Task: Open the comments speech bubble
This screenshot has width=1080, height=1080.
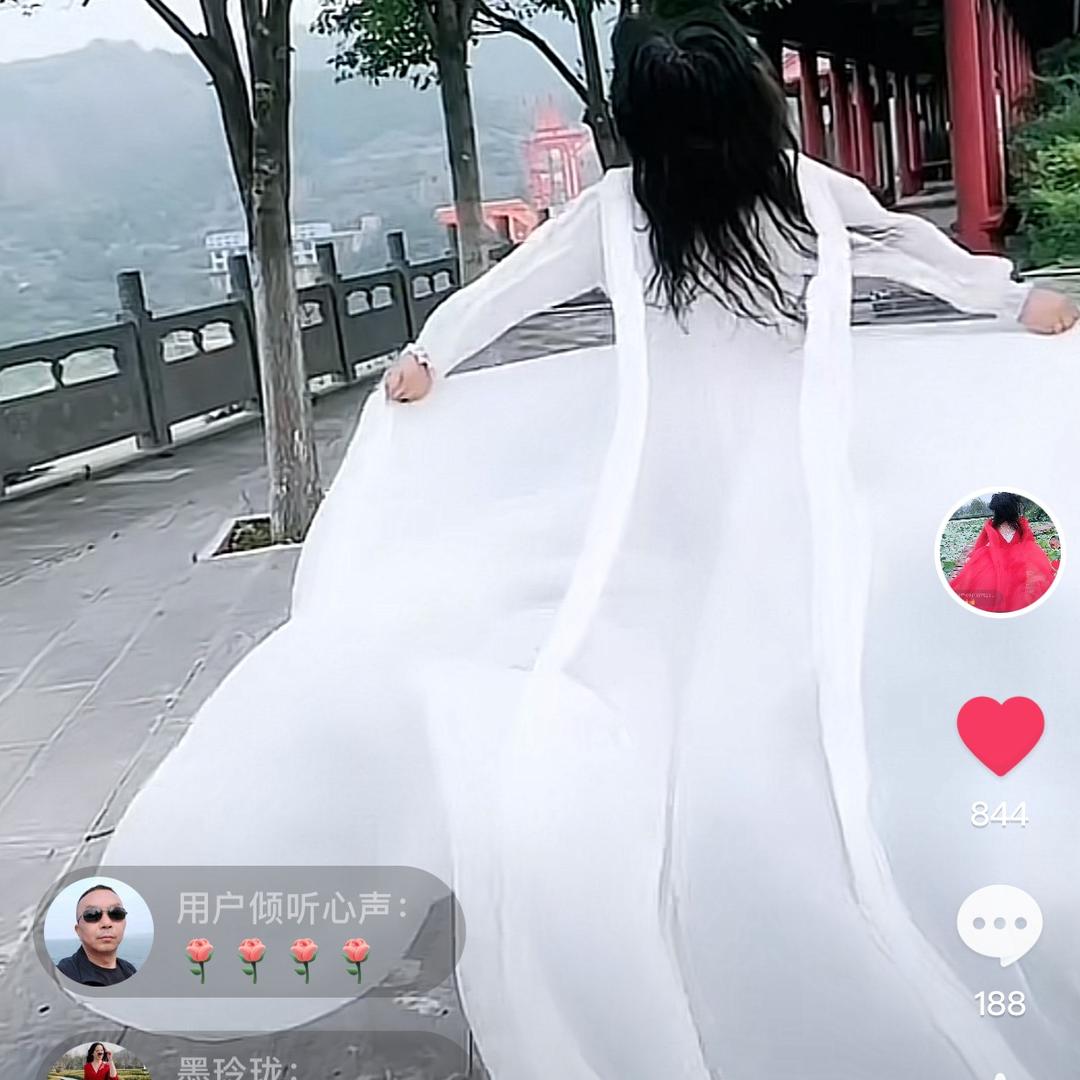Action: [999, 924]
